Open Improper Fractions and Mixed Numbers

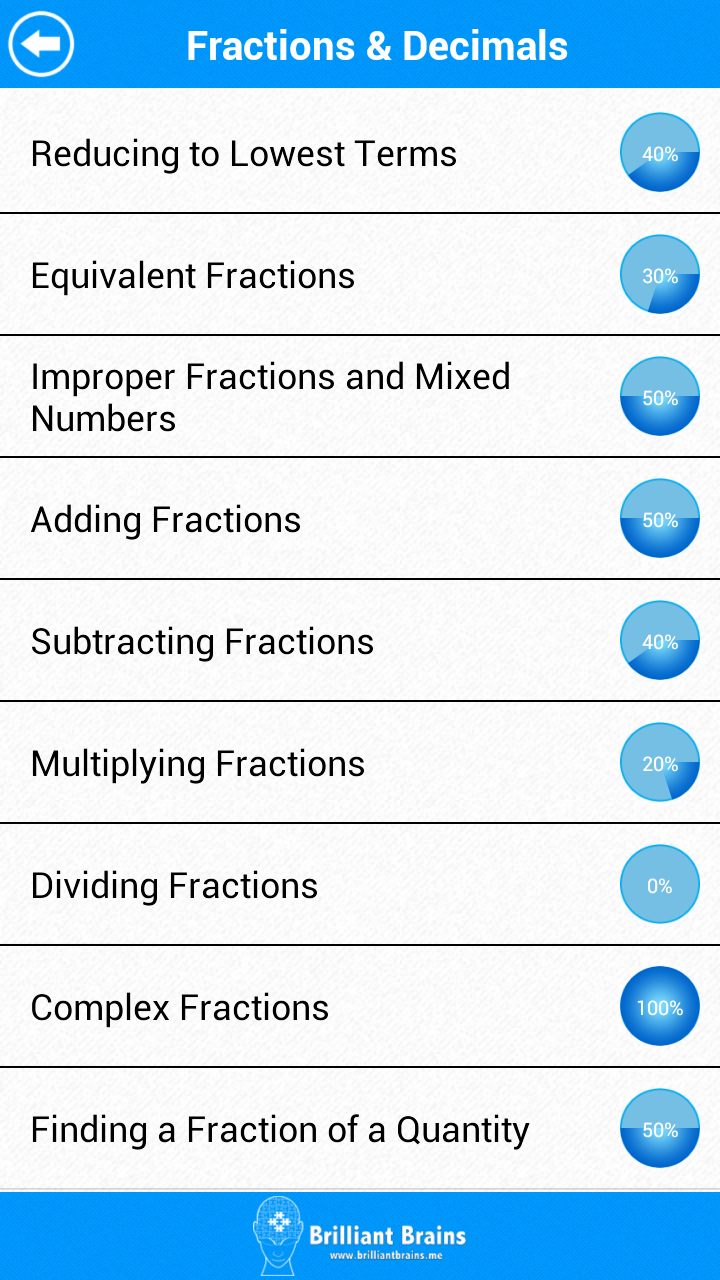point(270,397)
